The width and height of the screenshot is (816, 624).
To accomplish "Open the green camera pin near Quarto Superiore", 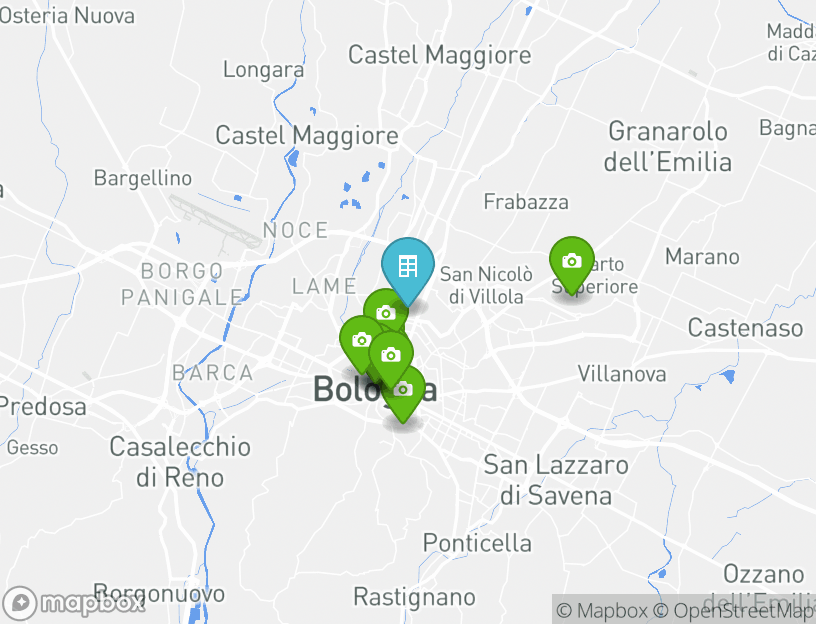I will [571, 262].
